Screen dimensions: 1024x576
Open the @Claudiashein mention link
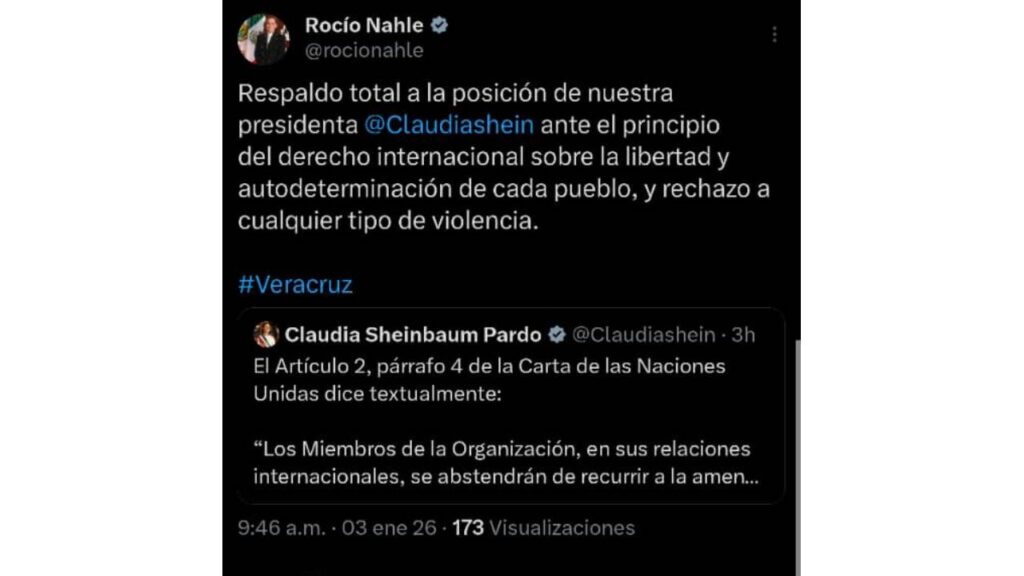tap(449, 125)
